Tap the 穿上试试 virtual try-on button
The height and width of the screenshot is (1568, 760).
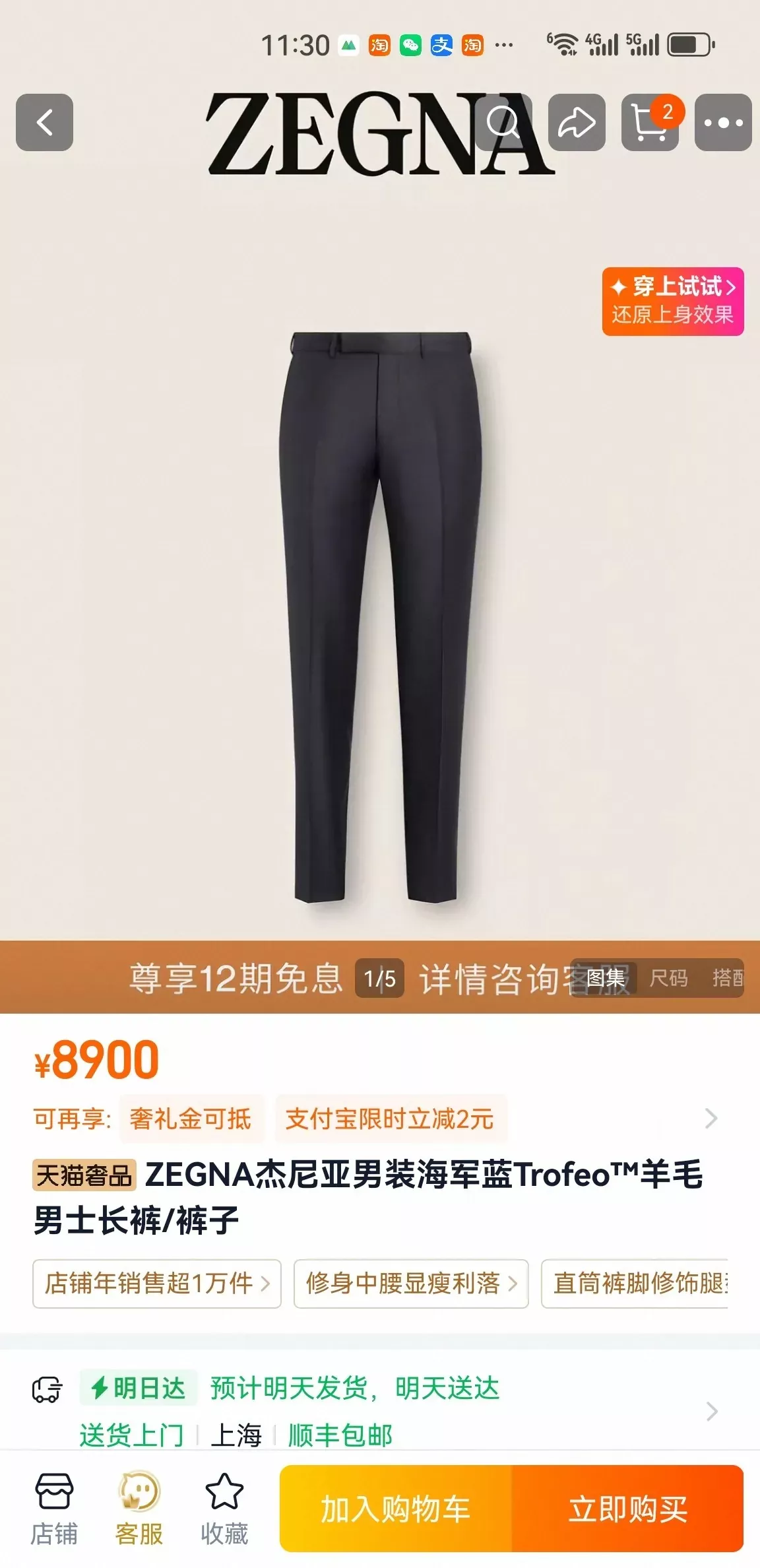click(x=673, y=302)
